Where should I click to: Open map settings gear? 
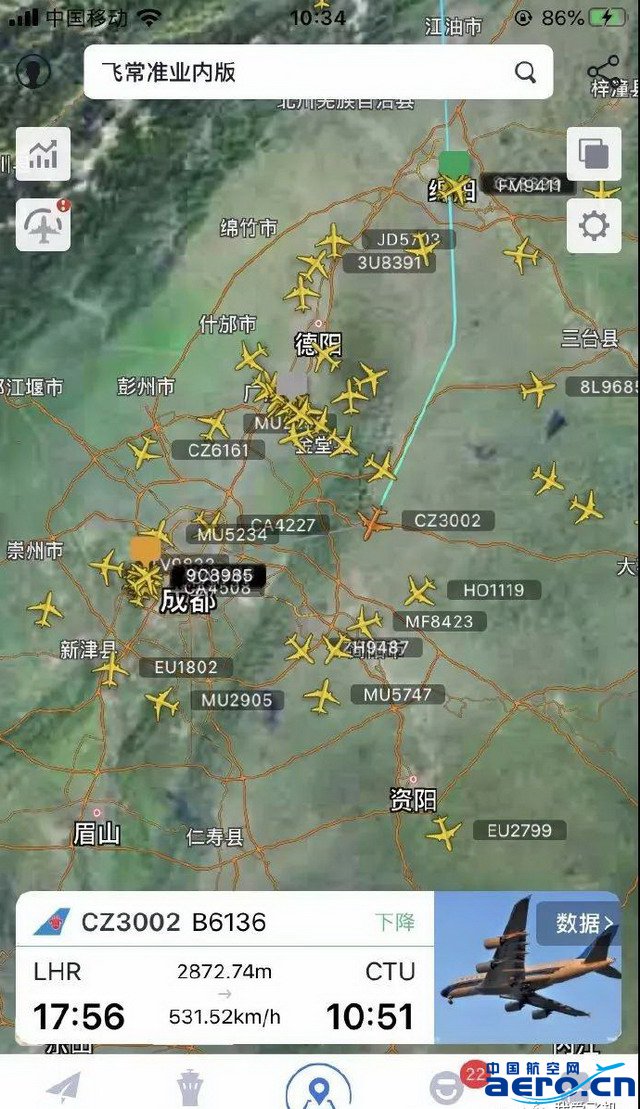coord(594,225)
